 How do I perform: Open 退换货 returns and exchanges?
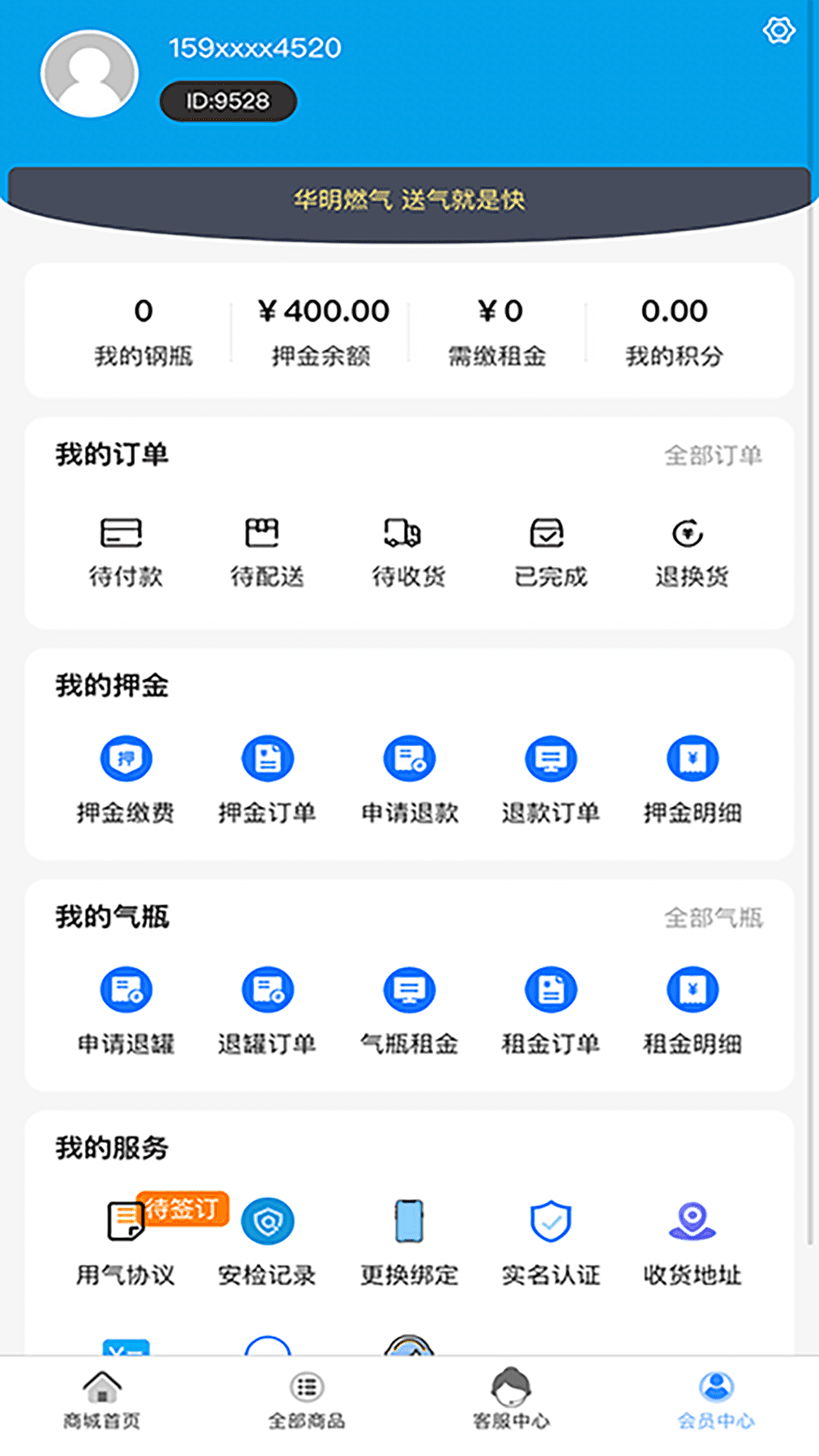coord(692,550)
